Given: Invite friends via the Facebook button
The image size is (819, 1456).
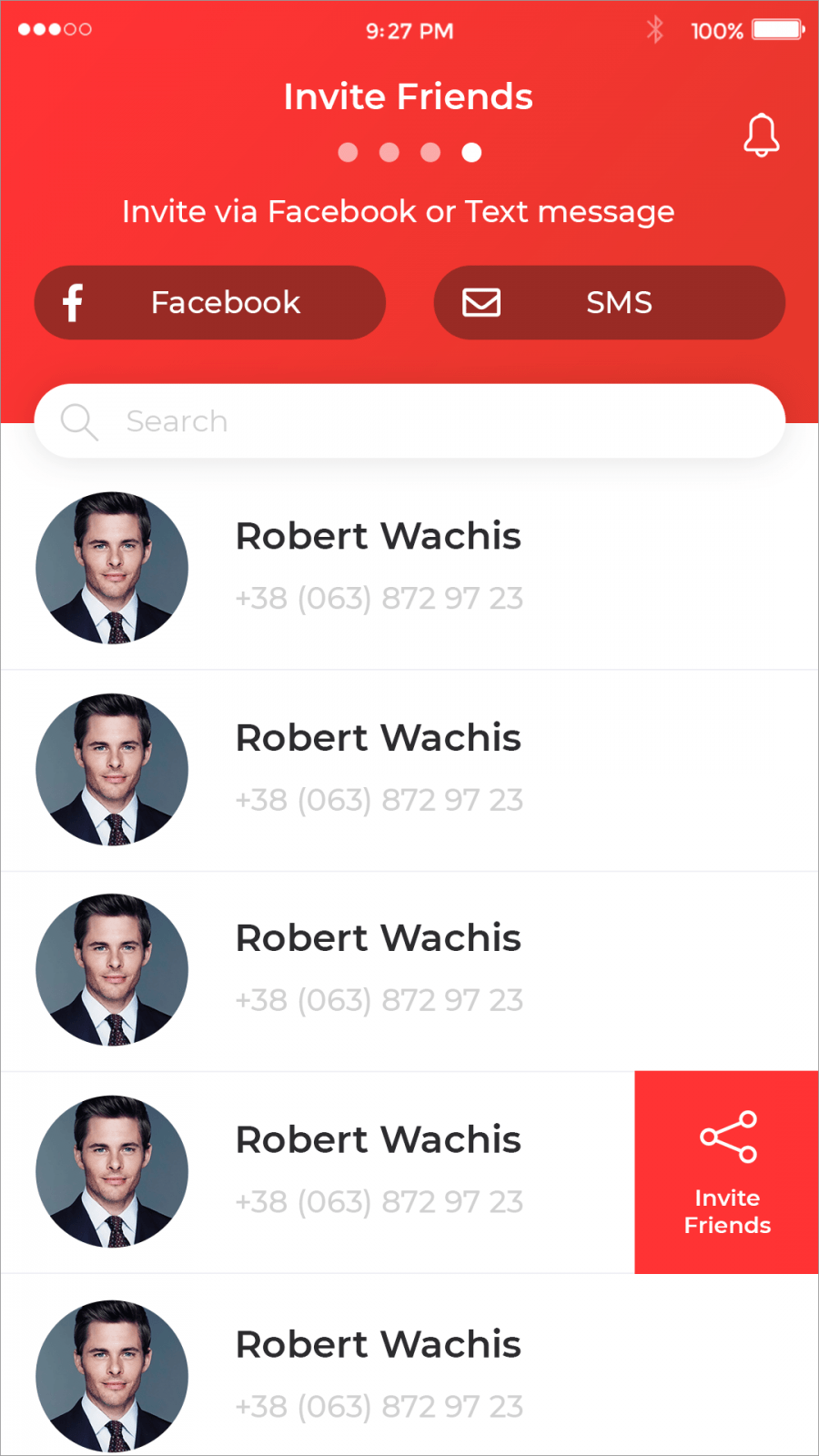Looking at the screenshot, I should point(210,303).
